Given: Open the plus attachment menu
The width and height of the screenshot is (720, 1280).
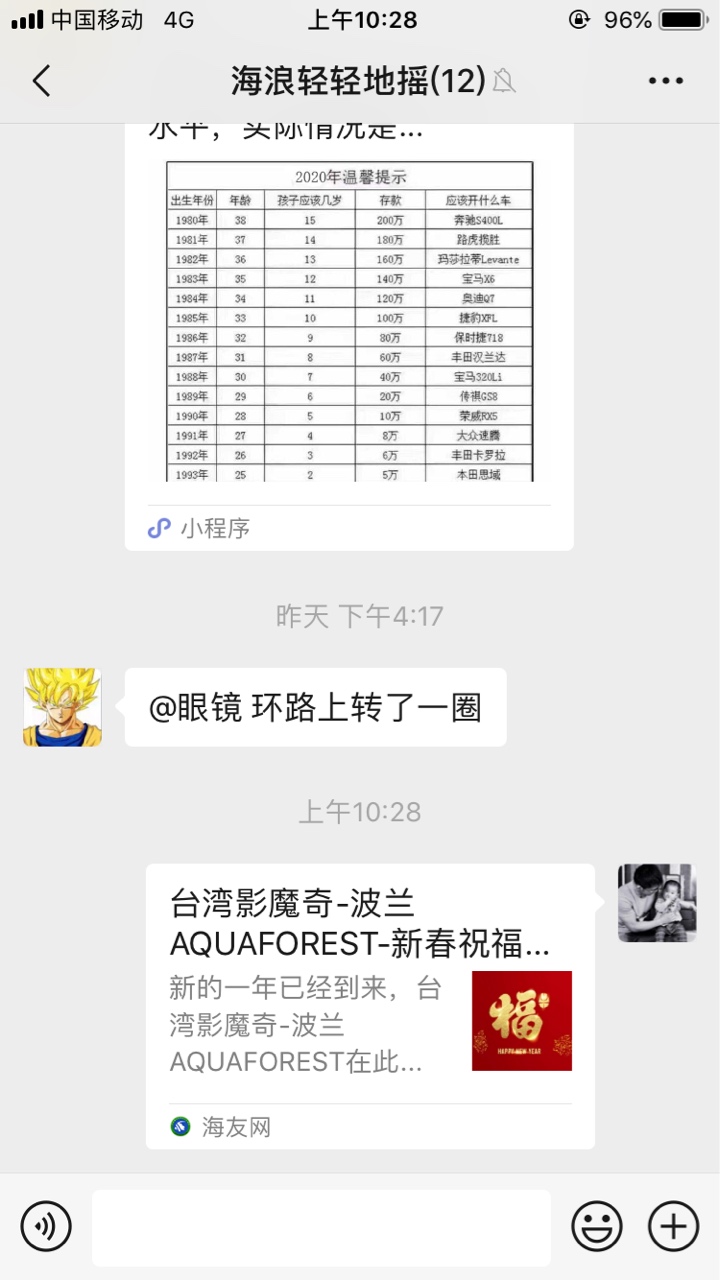Looking at the screenshot, I should 673,1226.
